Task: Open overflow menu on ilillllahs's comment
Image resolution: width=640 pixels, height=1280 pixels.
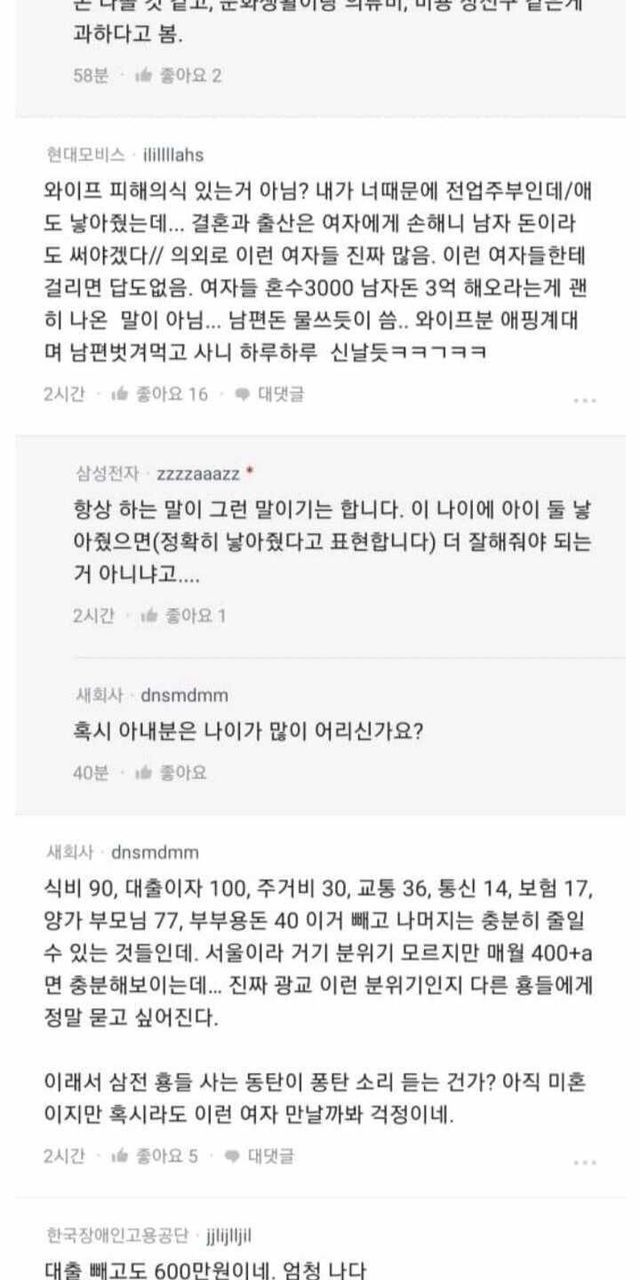Action: pyautogui.click(x=584, y=399)
